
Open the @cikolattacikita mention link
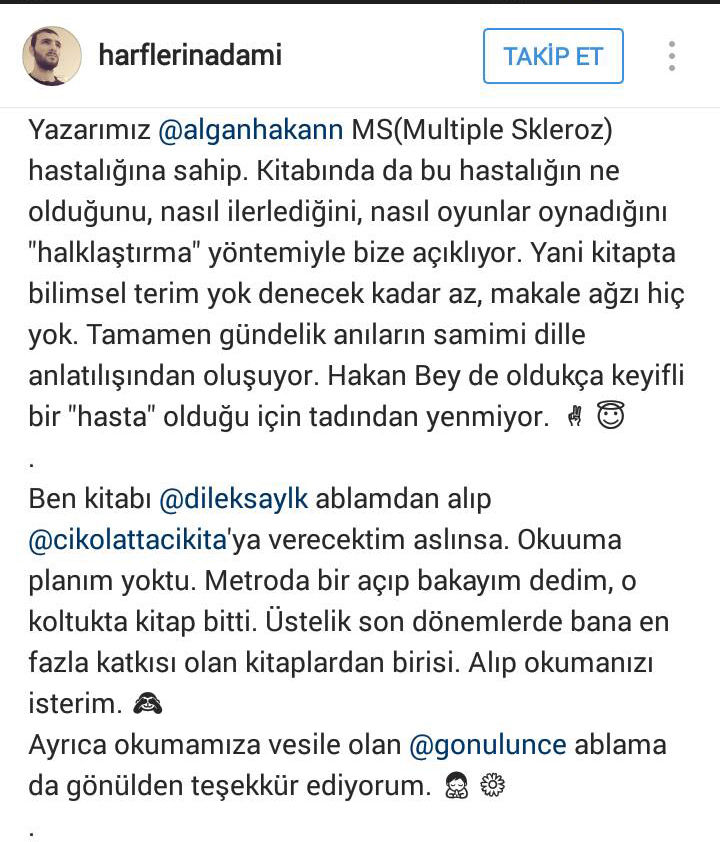coord(130,540)
